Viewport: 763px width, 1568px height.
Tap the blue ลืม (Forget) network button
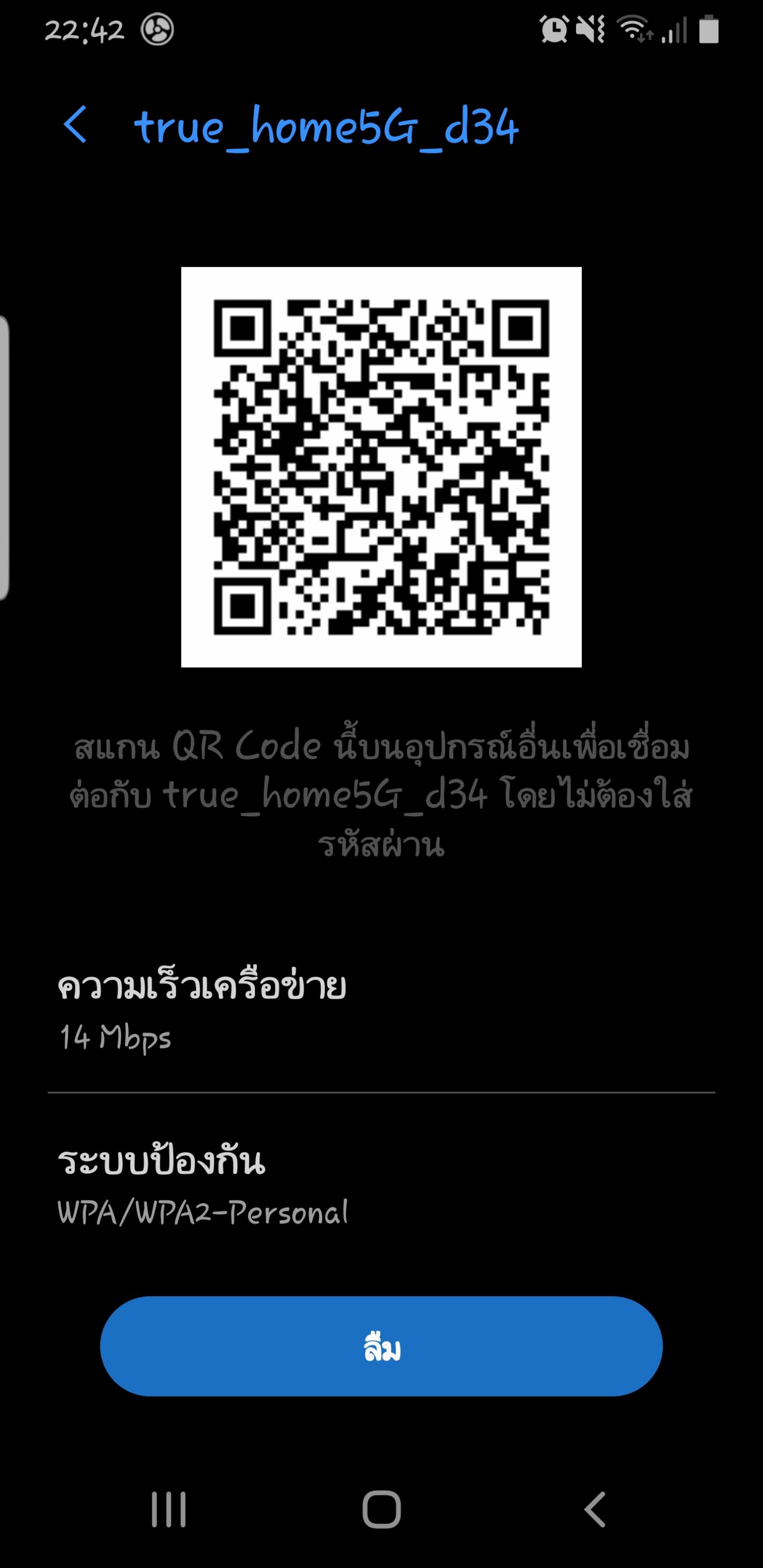click(381, 1346)
